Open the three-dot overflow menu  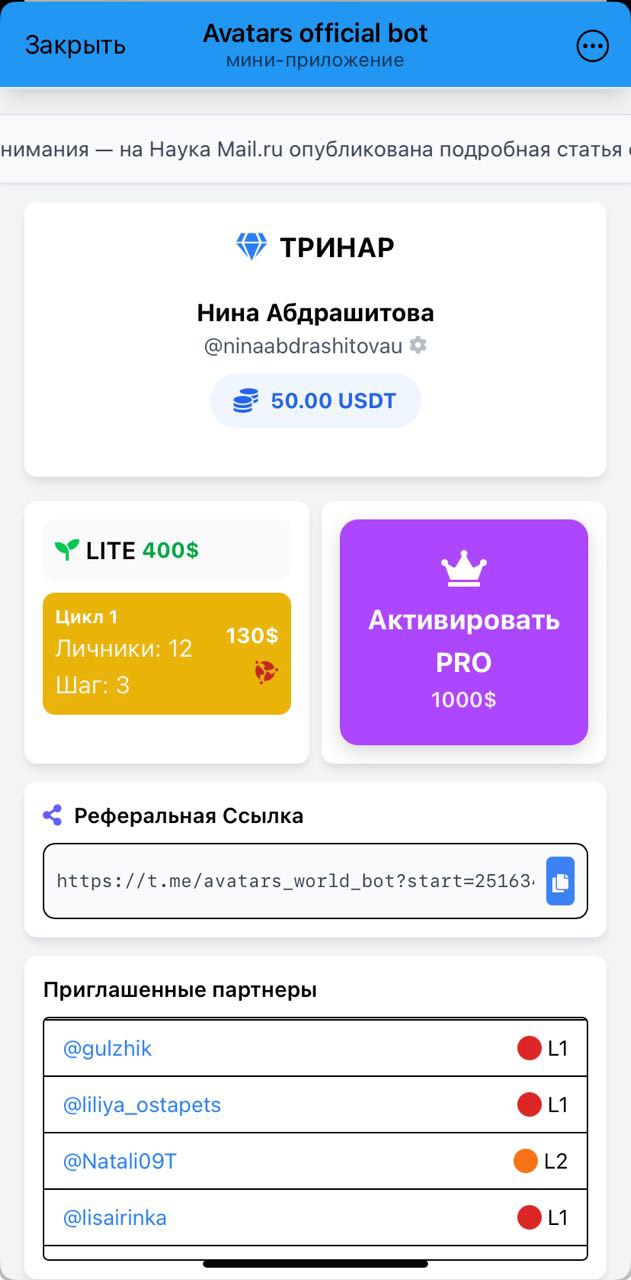tap(592, 46)
